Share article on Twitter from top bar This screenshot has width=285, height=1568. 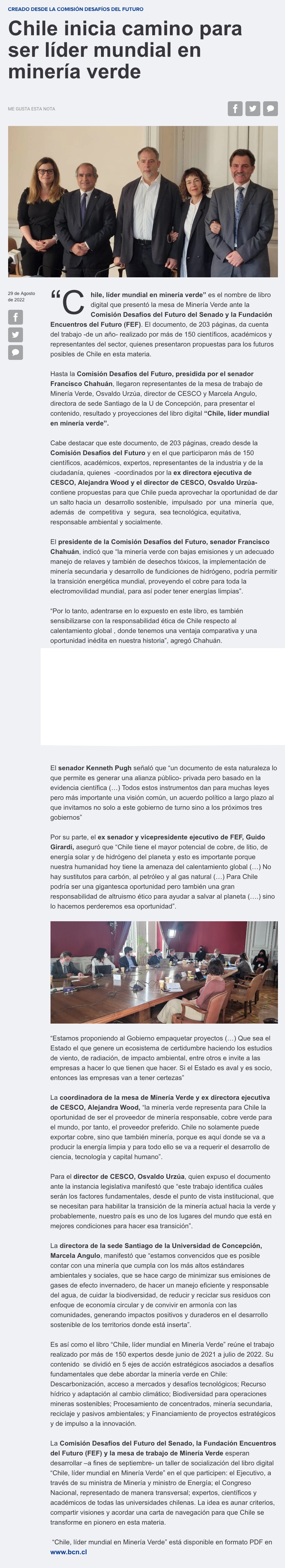click(x=253, y=108)
